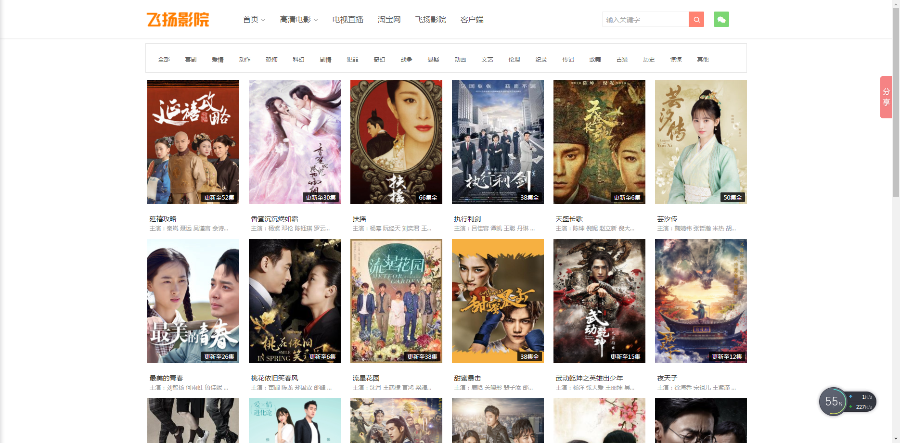Open the 分享 share side button
This screenshot has width=900, height=443.
click(886, 96)
